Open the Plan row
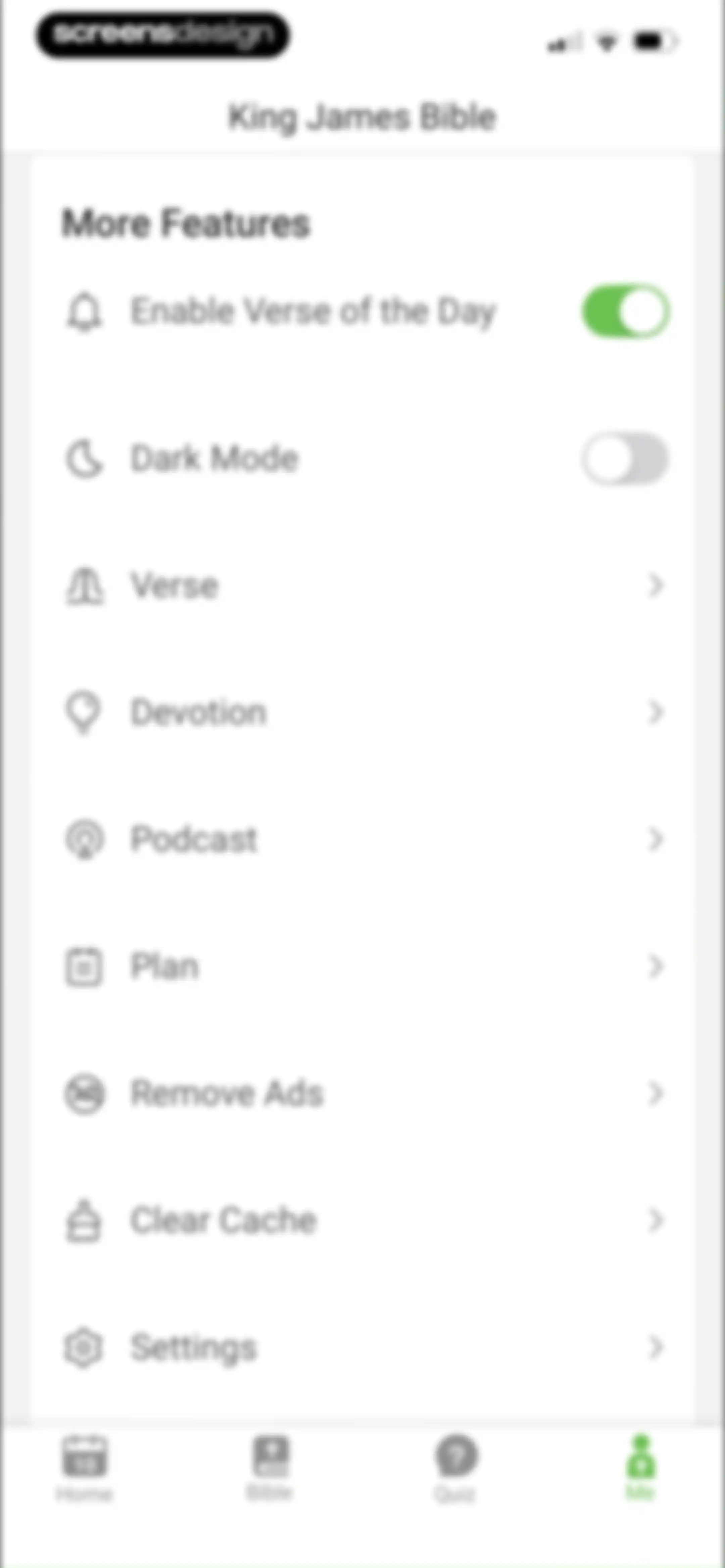 click(362, 966)
